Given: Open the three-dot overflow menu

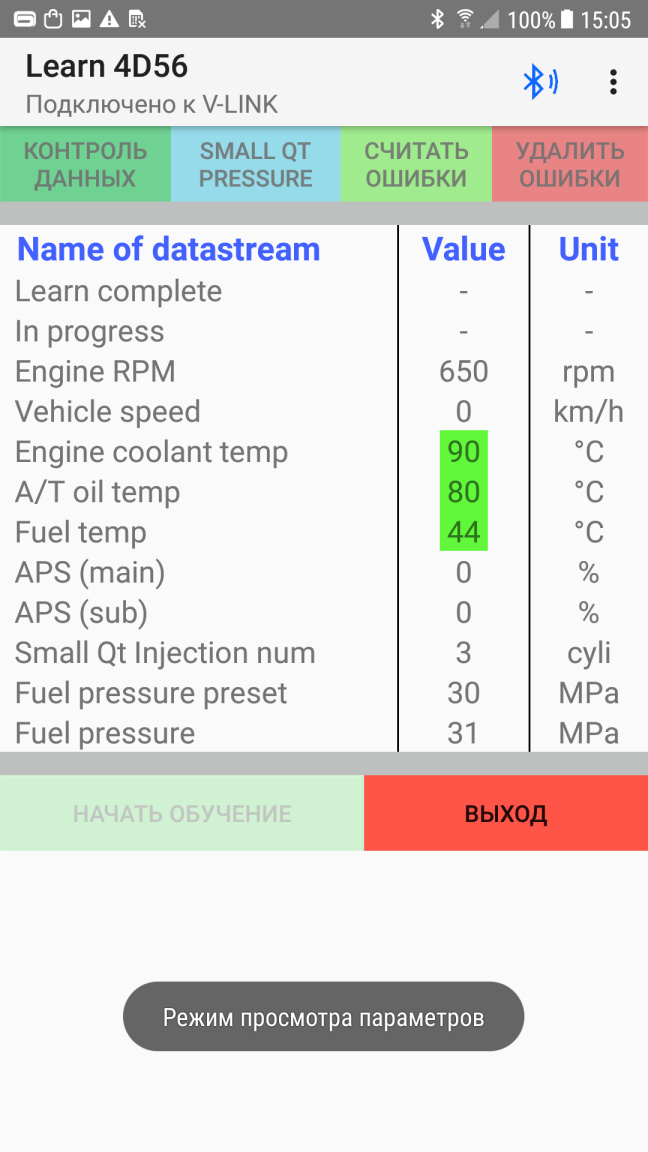Looking at the screenshot, I should click(x=613, y=82).
